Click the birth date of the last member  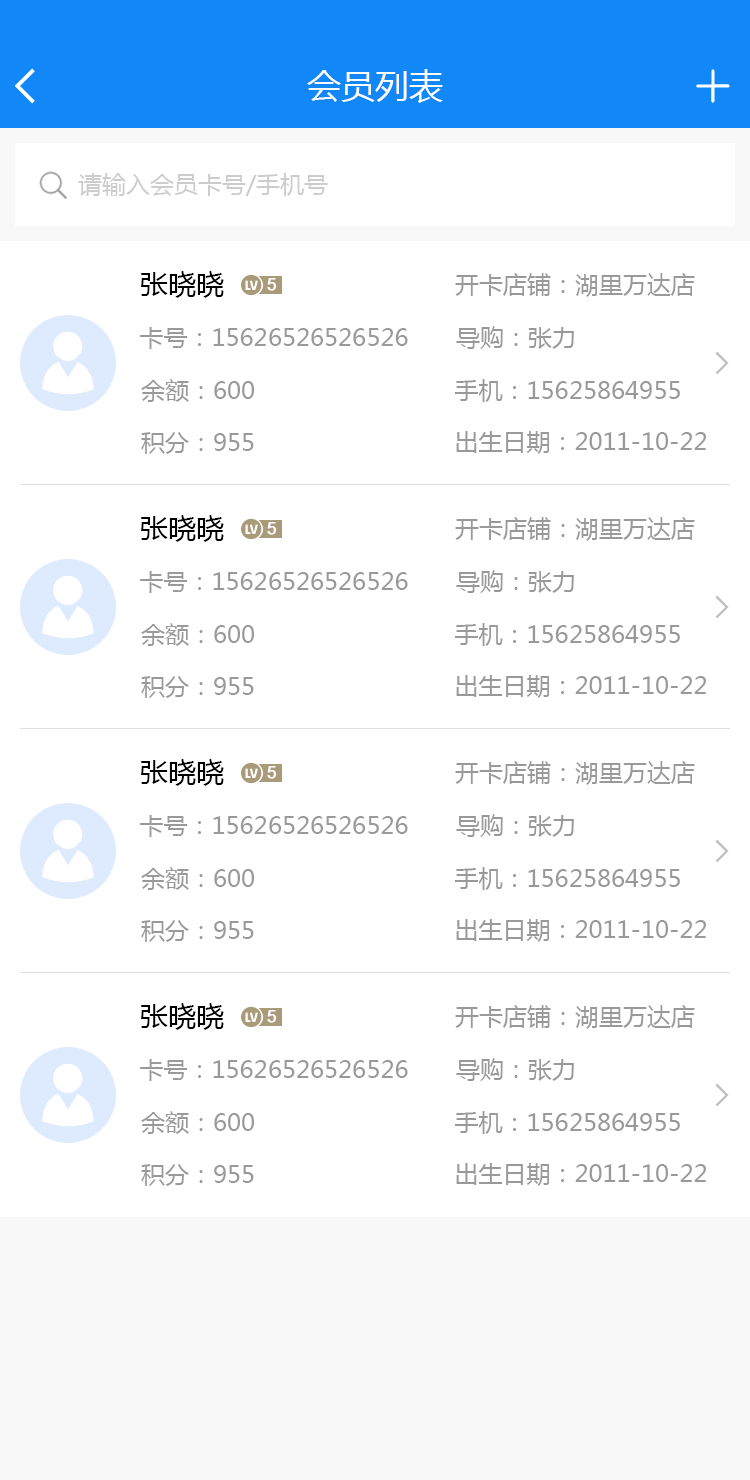point(579,1174)
